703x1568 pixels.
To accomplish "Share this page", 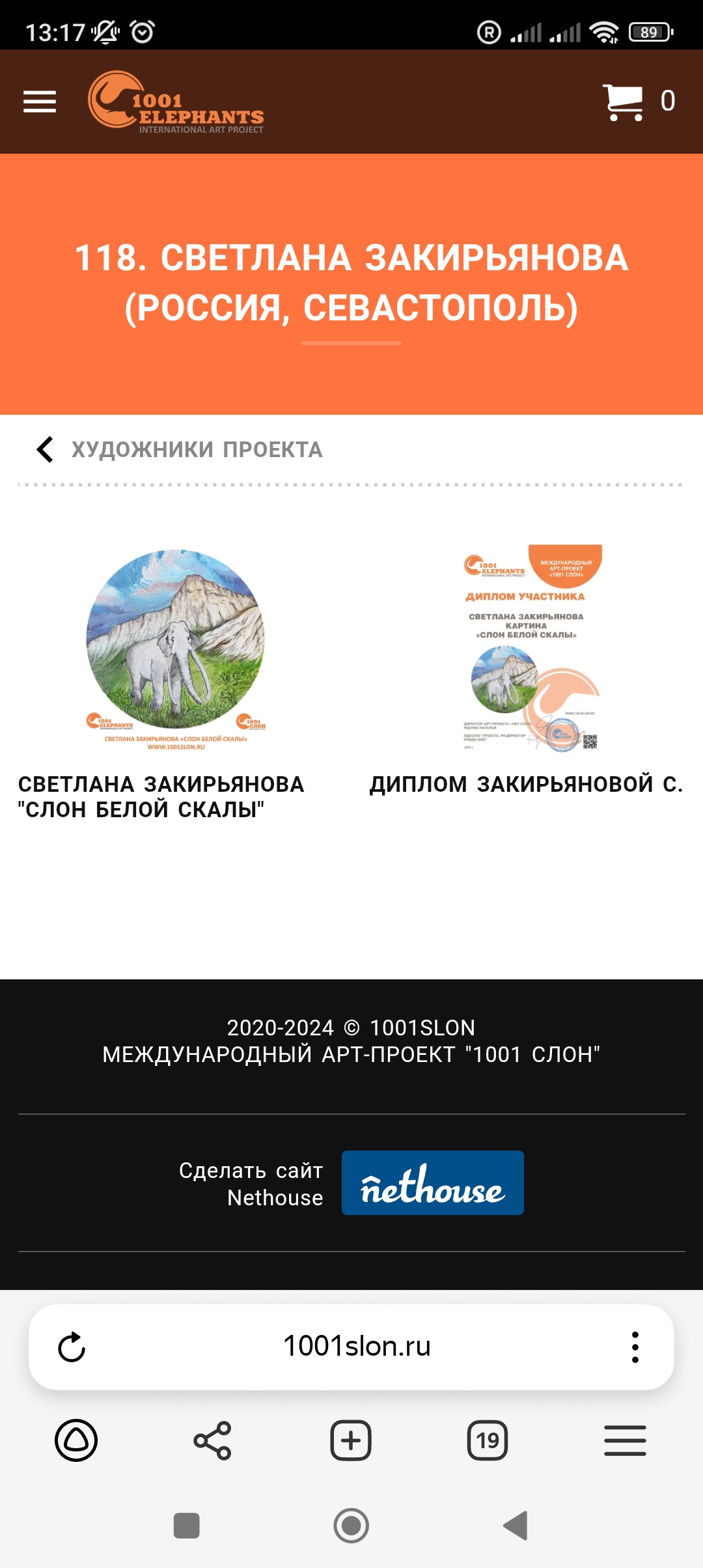I will (213, 1440).
